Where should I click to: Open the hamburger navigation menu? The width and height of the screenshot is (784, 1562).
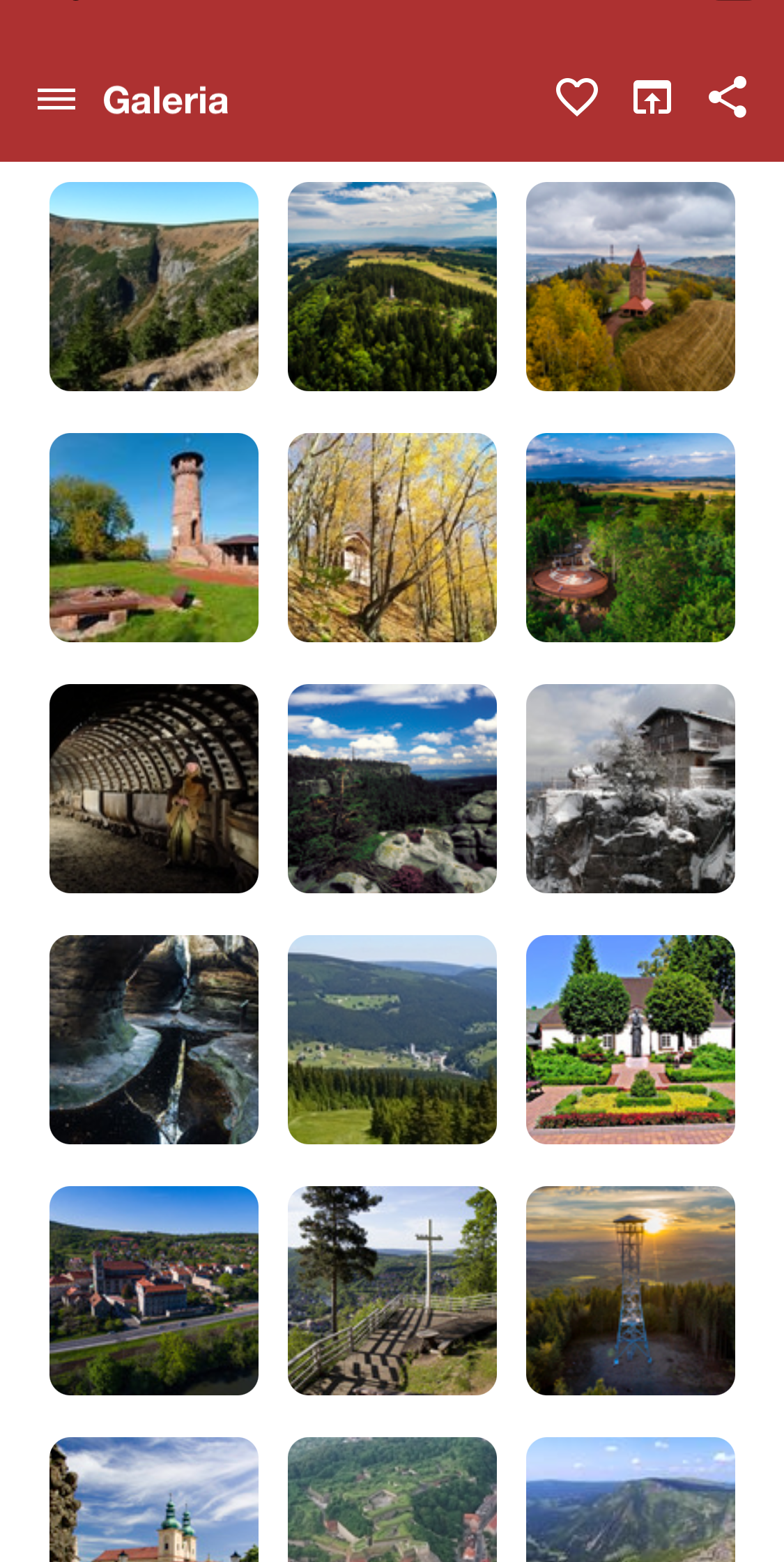click(56, 100)
